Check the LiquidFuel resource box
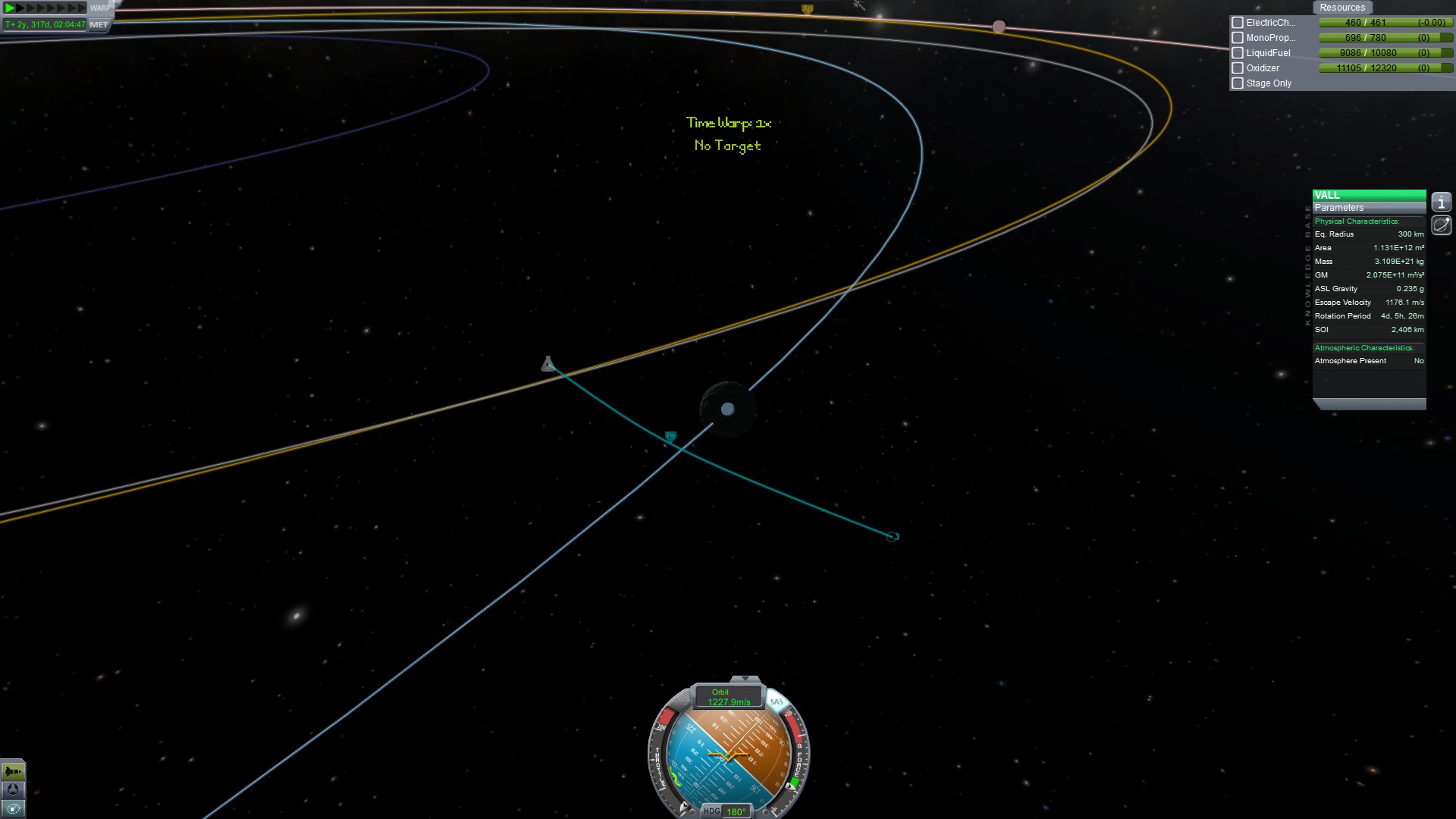The image size is (1456, 819). (x=1238, y=53)
